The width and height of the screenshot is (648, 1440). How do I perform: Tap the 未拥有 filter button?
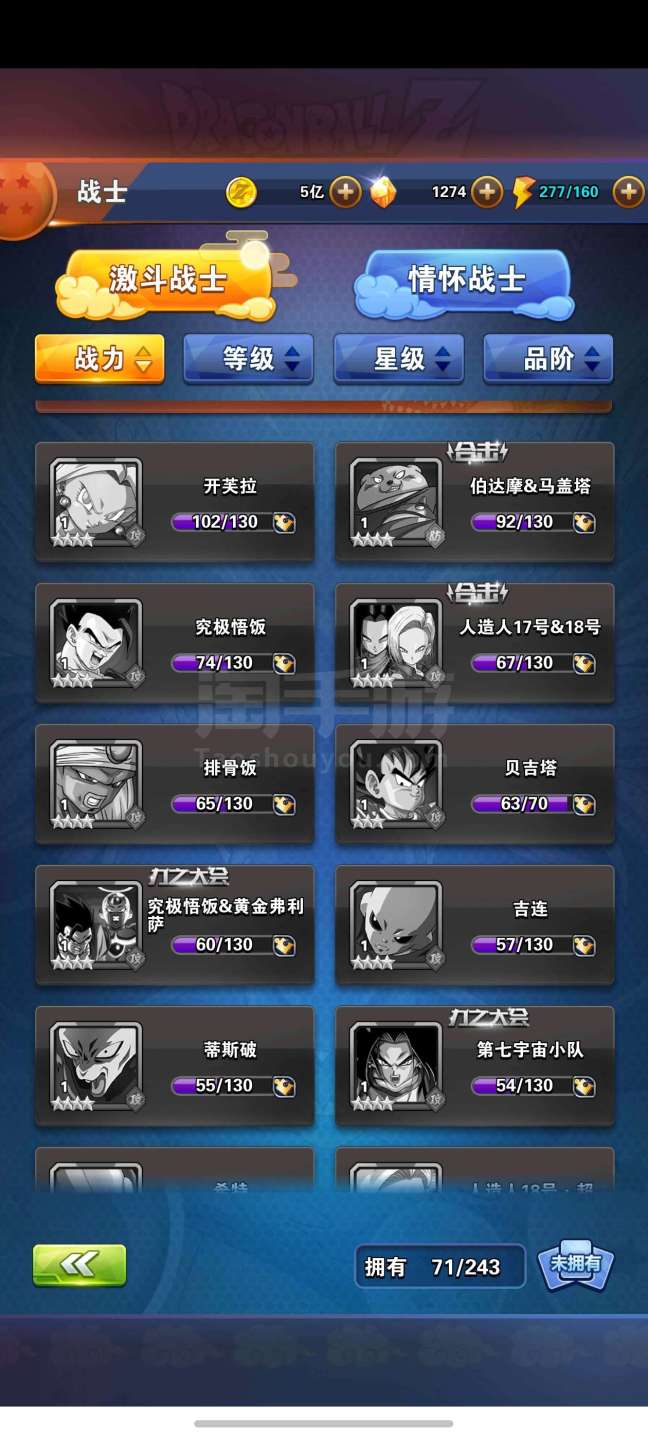pos(576,1265)
